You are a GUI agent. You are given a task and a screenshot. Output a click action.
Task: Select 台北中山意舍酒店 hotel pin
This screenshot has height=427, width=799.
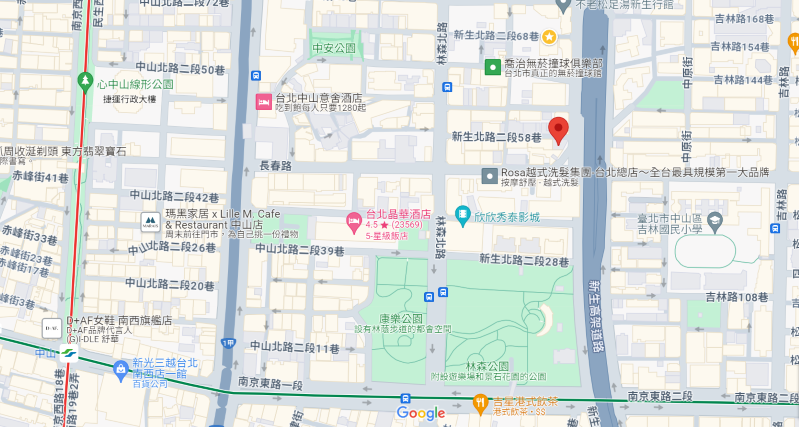tap(263, 100)
